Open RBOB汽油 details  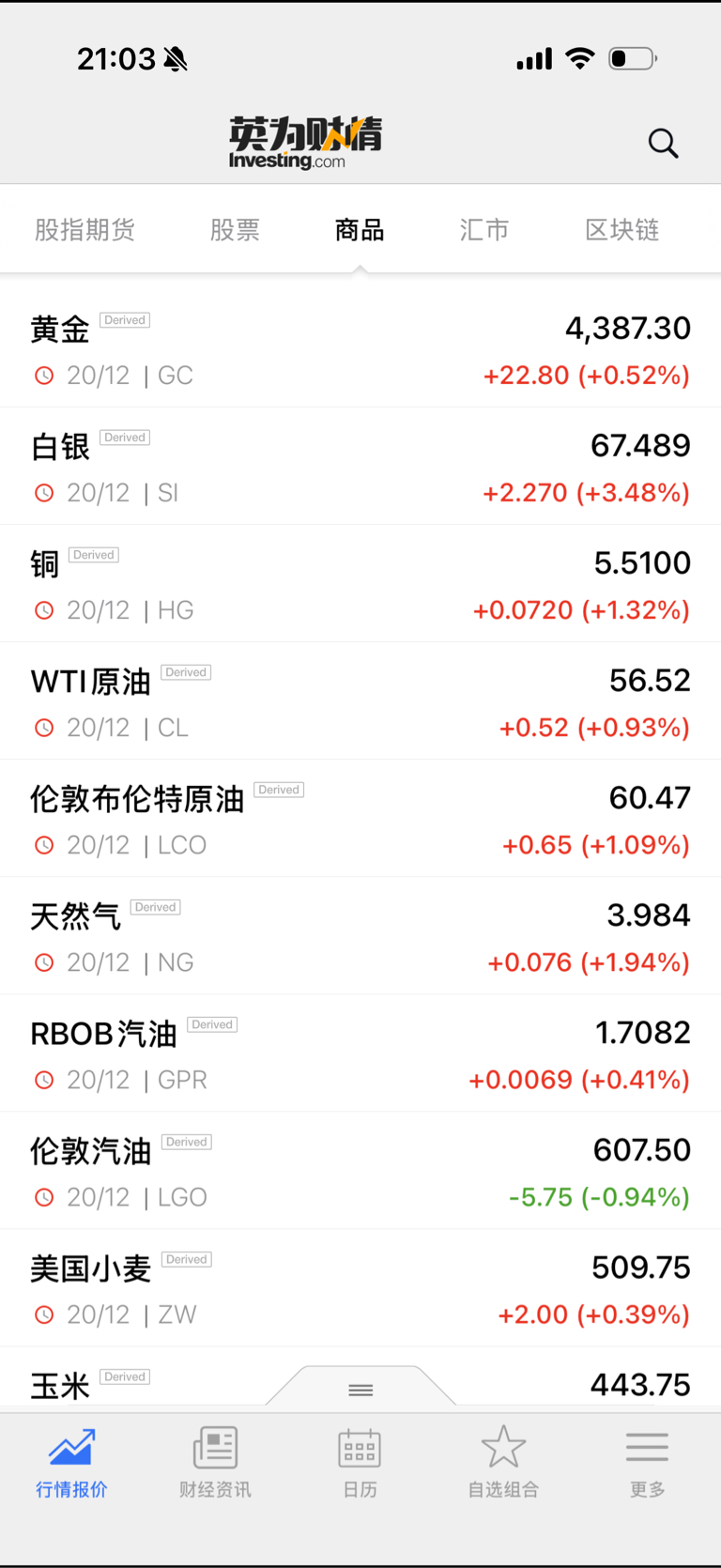click(360, 1053)
